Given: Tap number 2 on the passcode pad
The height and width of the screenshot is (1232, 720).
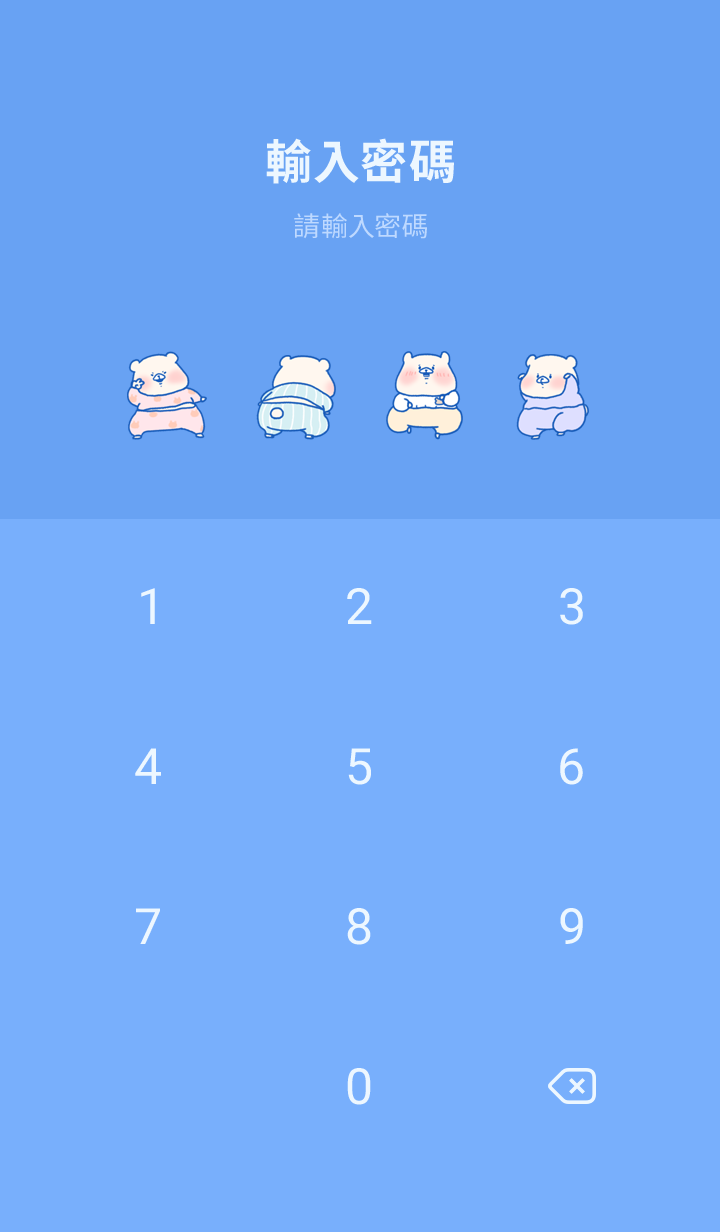Looking at the screenshot, I should (x=359, y=607).
